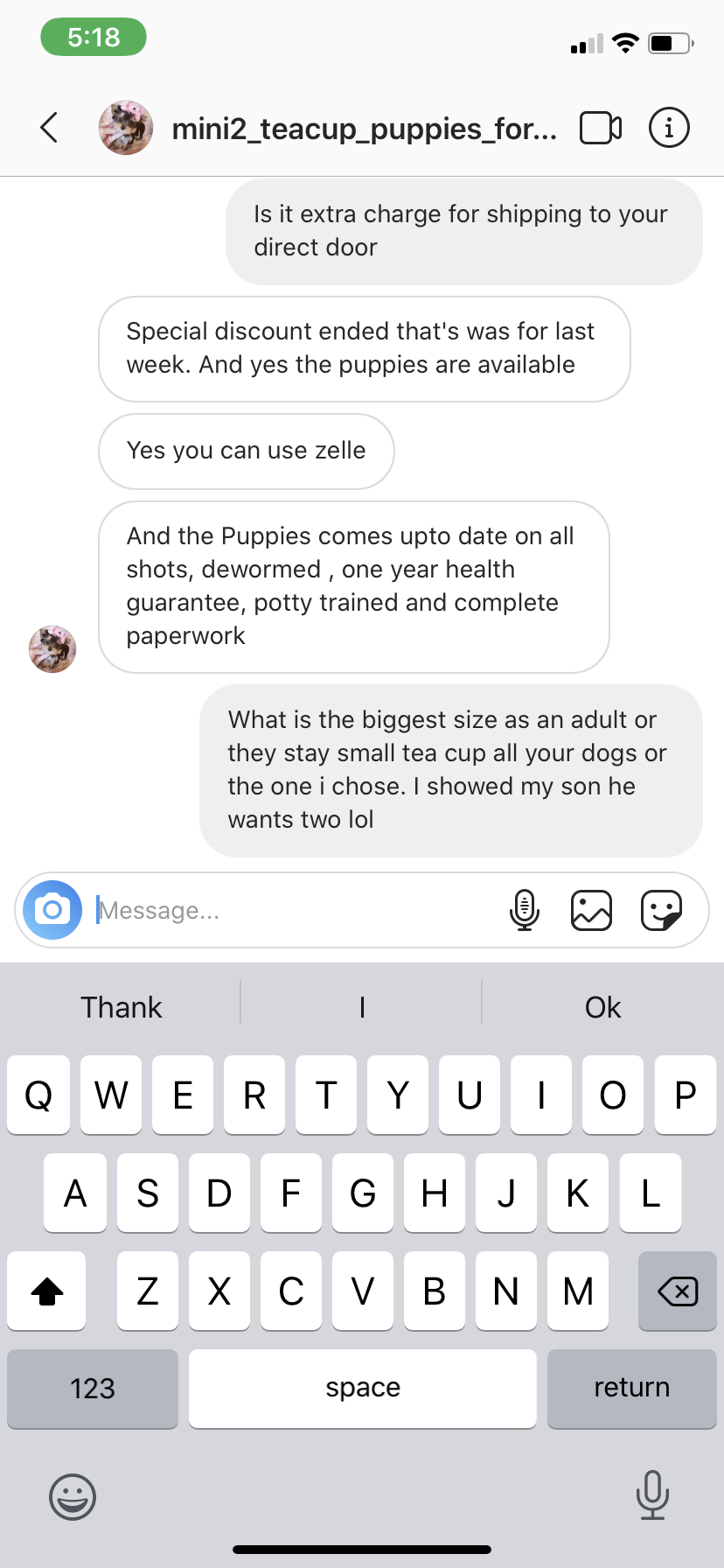724x1568 pixels.
Task: Open the sticker picker
Action: [661, 910]
